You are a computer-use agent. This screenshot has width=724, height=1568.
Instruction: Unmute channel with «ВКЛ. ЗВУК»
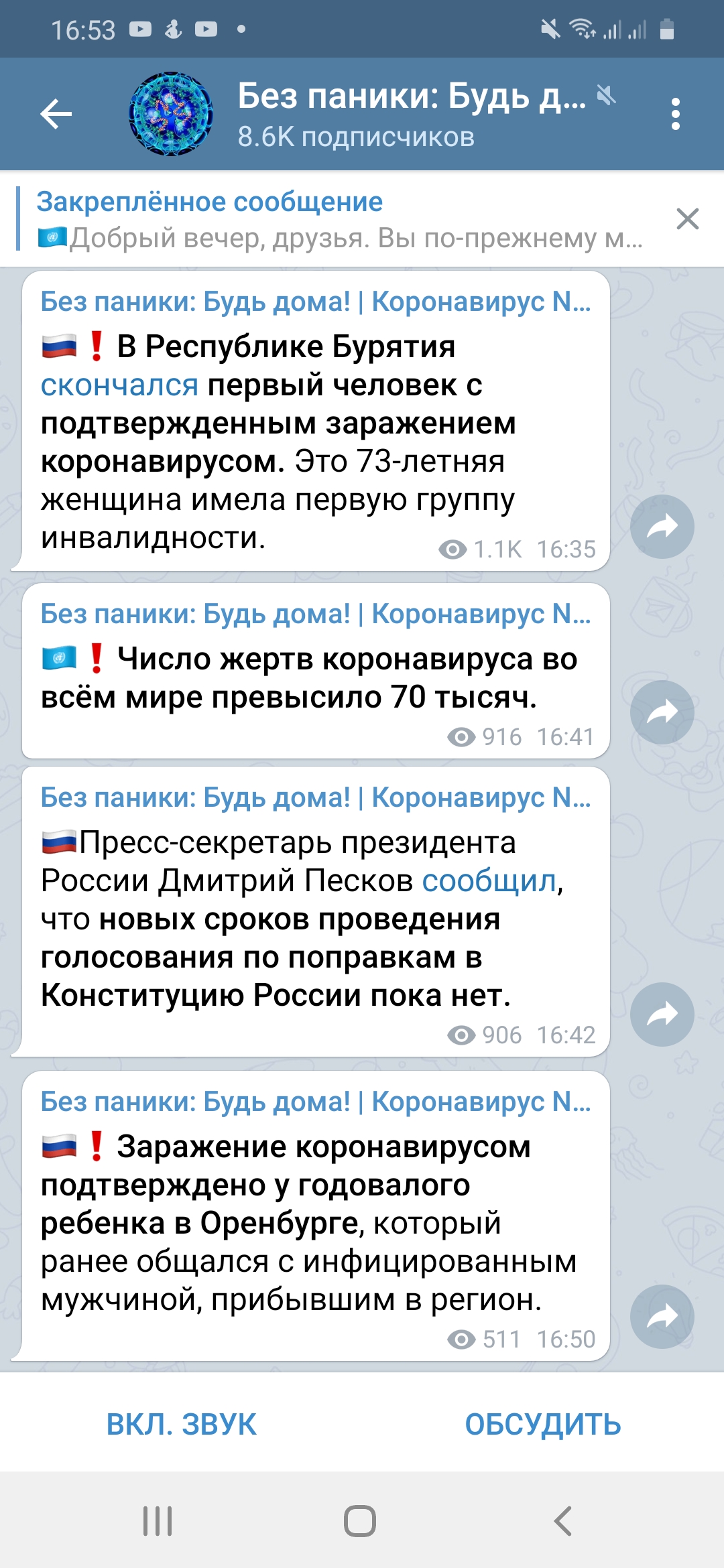[182, 1424]
